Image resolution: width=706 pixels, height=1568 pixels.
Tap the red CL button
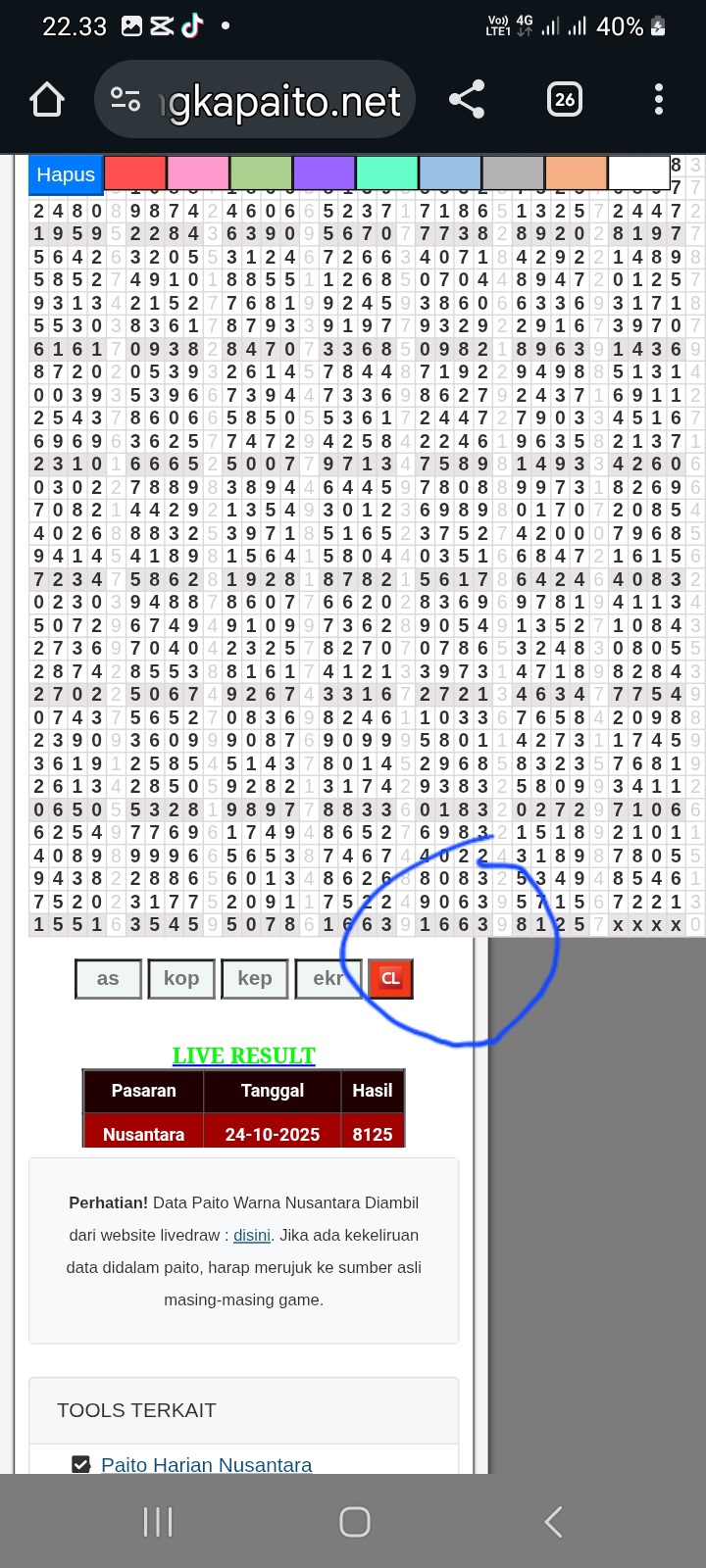[390, 978]
